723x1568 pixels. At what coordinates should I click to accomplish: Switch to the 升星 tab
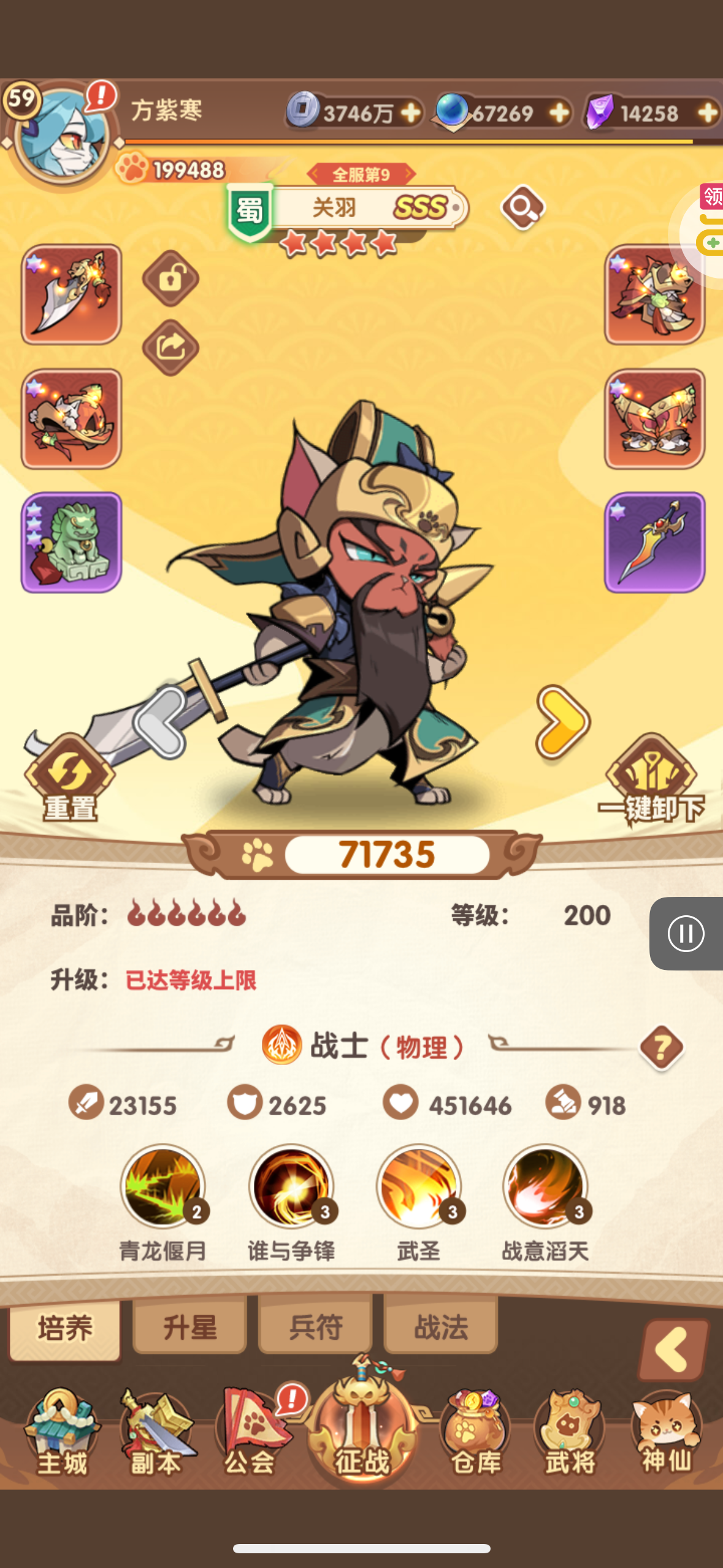pos(189,1328)
